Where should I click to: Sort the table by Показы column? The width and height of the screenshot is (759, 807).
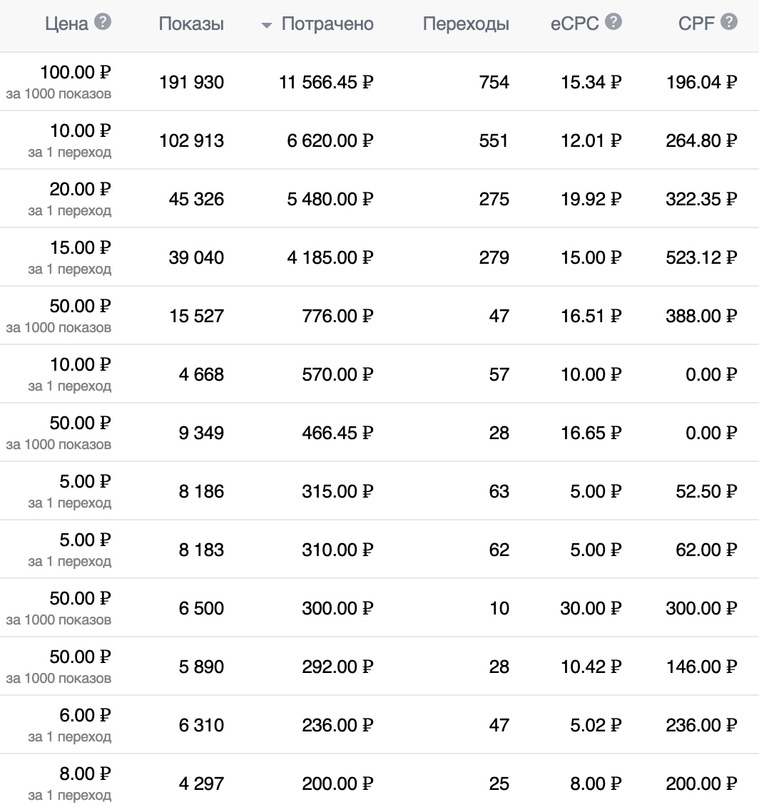191,24
